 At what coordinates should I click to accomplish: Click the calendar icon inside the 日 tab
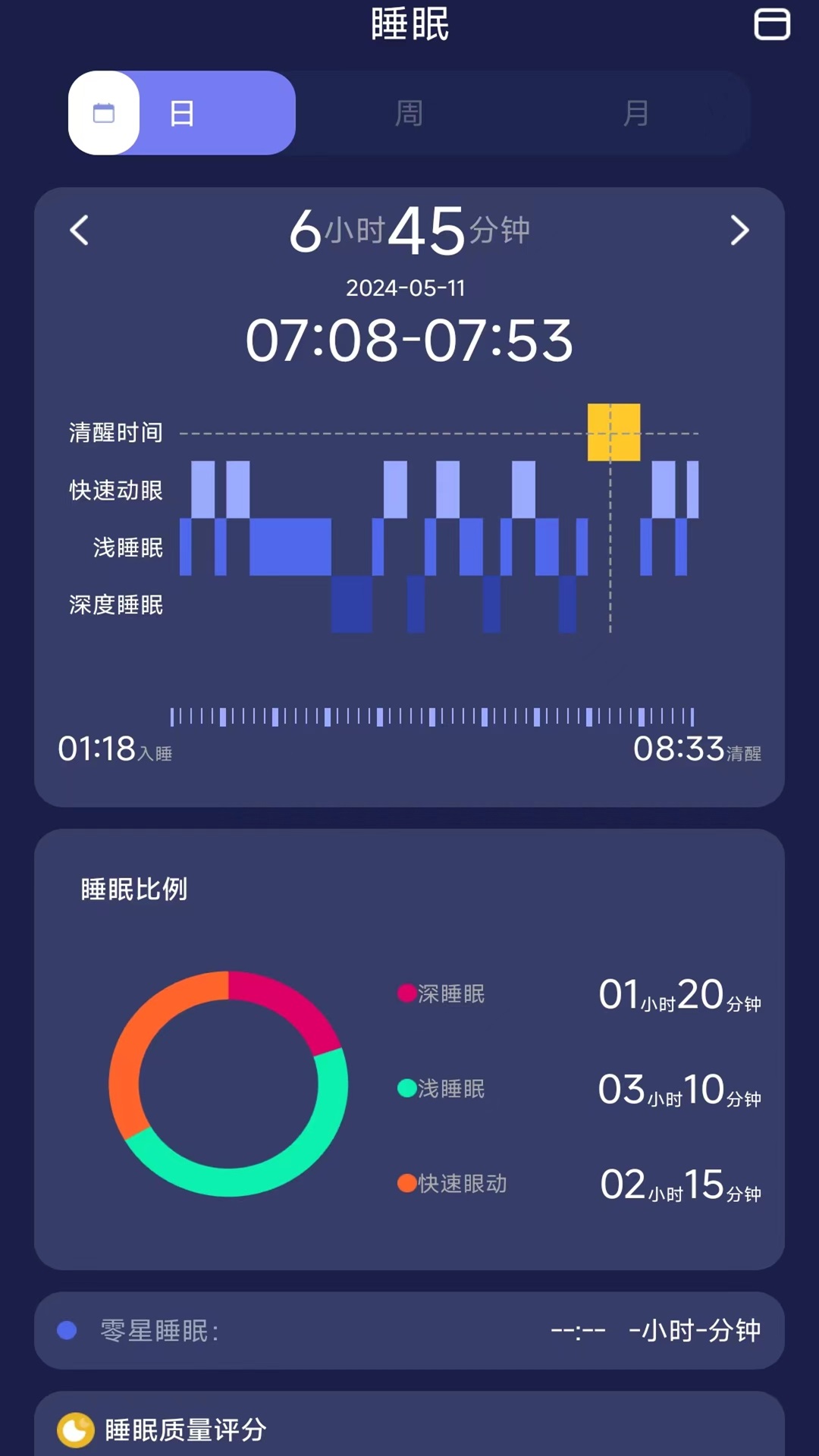pyautogui.click(x=104, y=111)
